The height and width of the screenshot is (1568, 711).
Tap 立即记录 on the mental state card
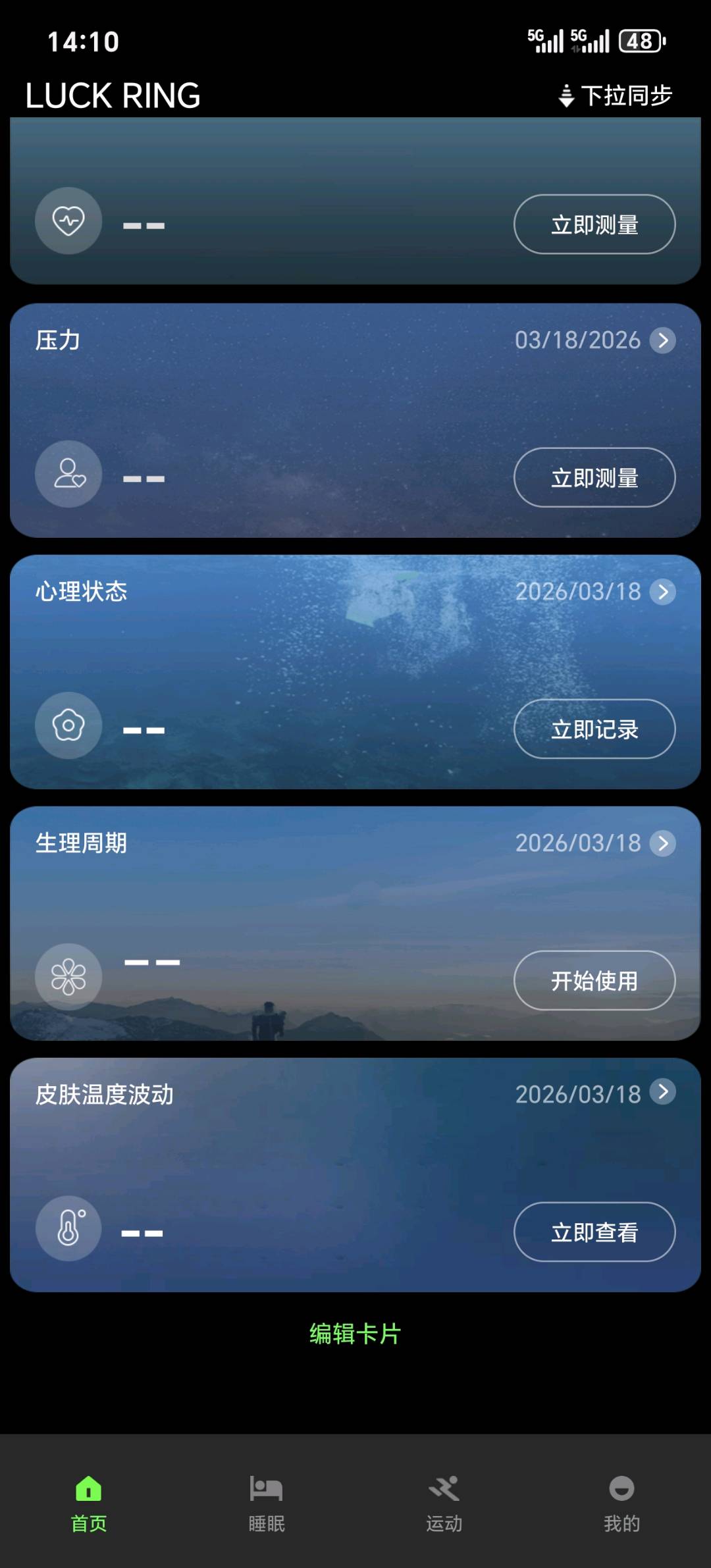[594, 729]
